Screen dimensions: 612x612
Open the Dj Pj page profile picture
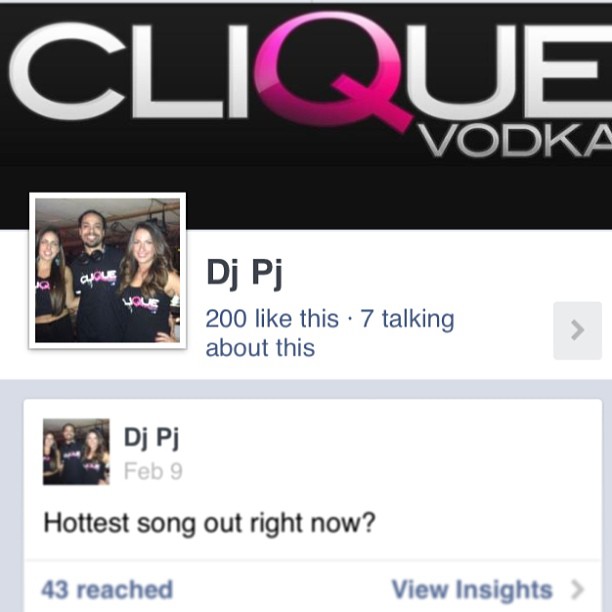click(x=107, y=270)
